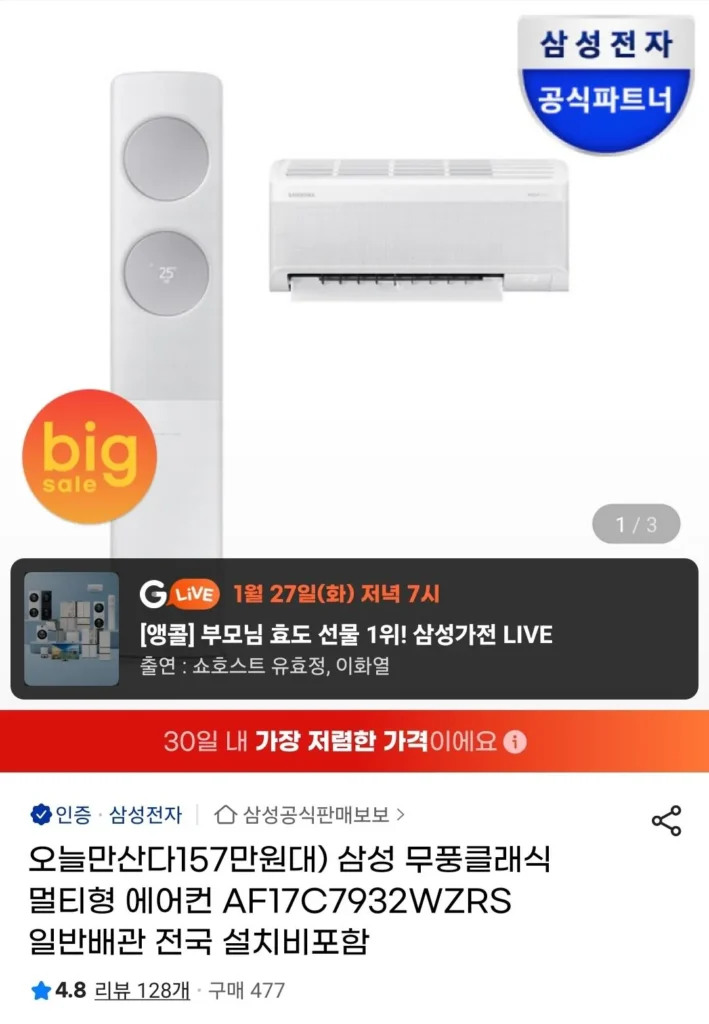709x1024 pixels.
Task: Open the 삼성전자 brand page
Action: pos(145,815)
